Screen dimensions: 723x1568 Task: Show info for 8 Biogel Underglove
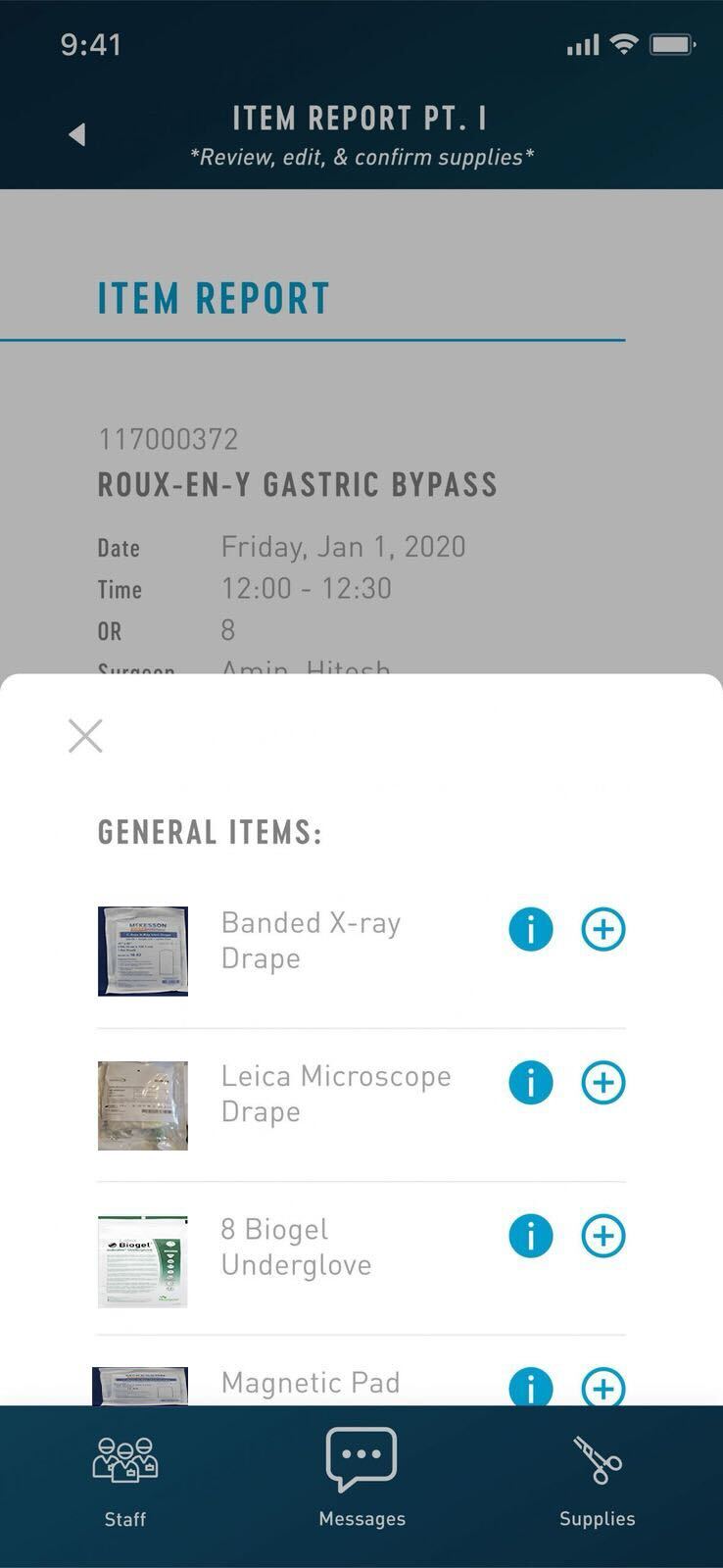point(531,1236)
